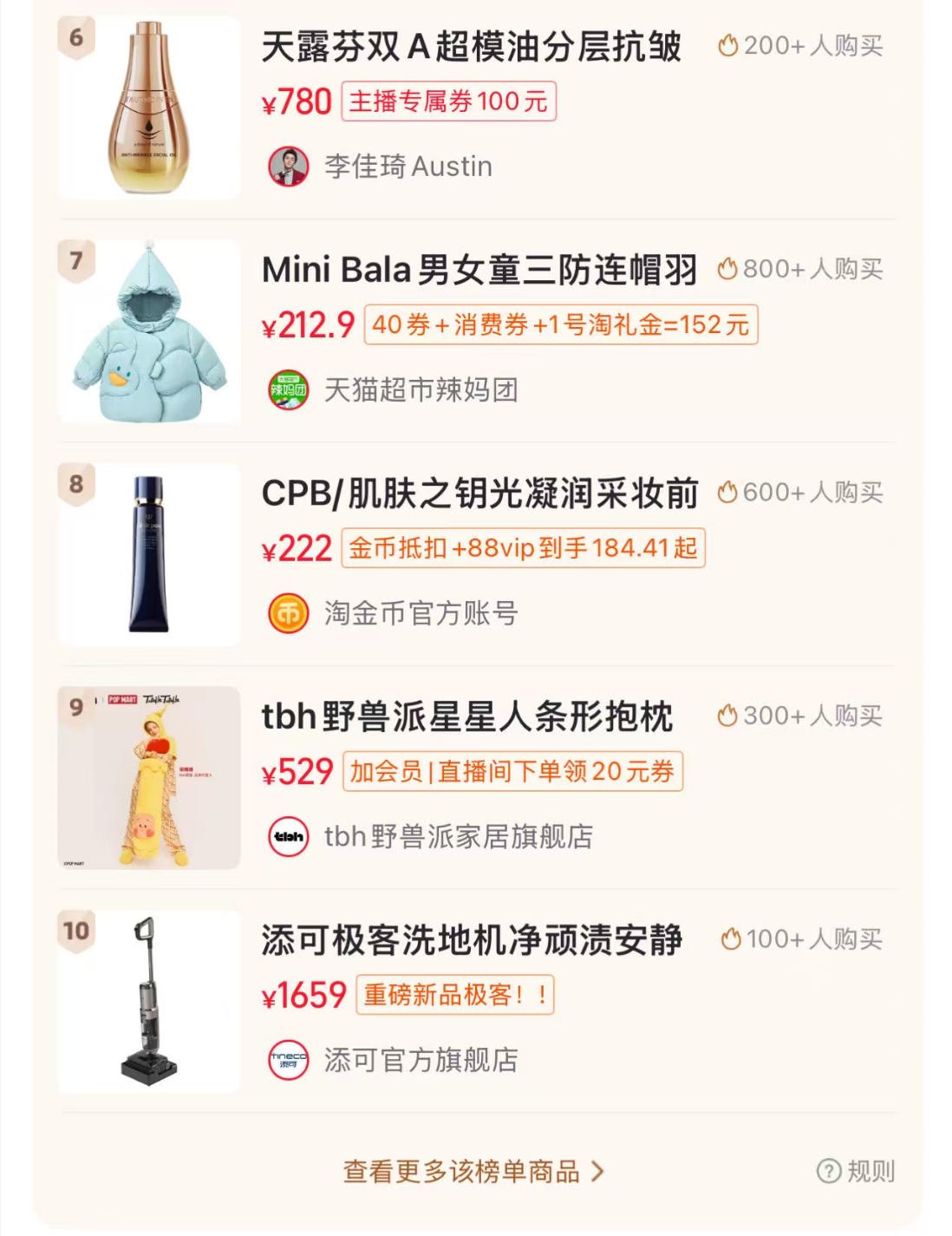Viewport: 952px width, 1236px height.
Task: View the CPB肌肤之钥光凝润采妆前 product
Action: click(479, 494)
